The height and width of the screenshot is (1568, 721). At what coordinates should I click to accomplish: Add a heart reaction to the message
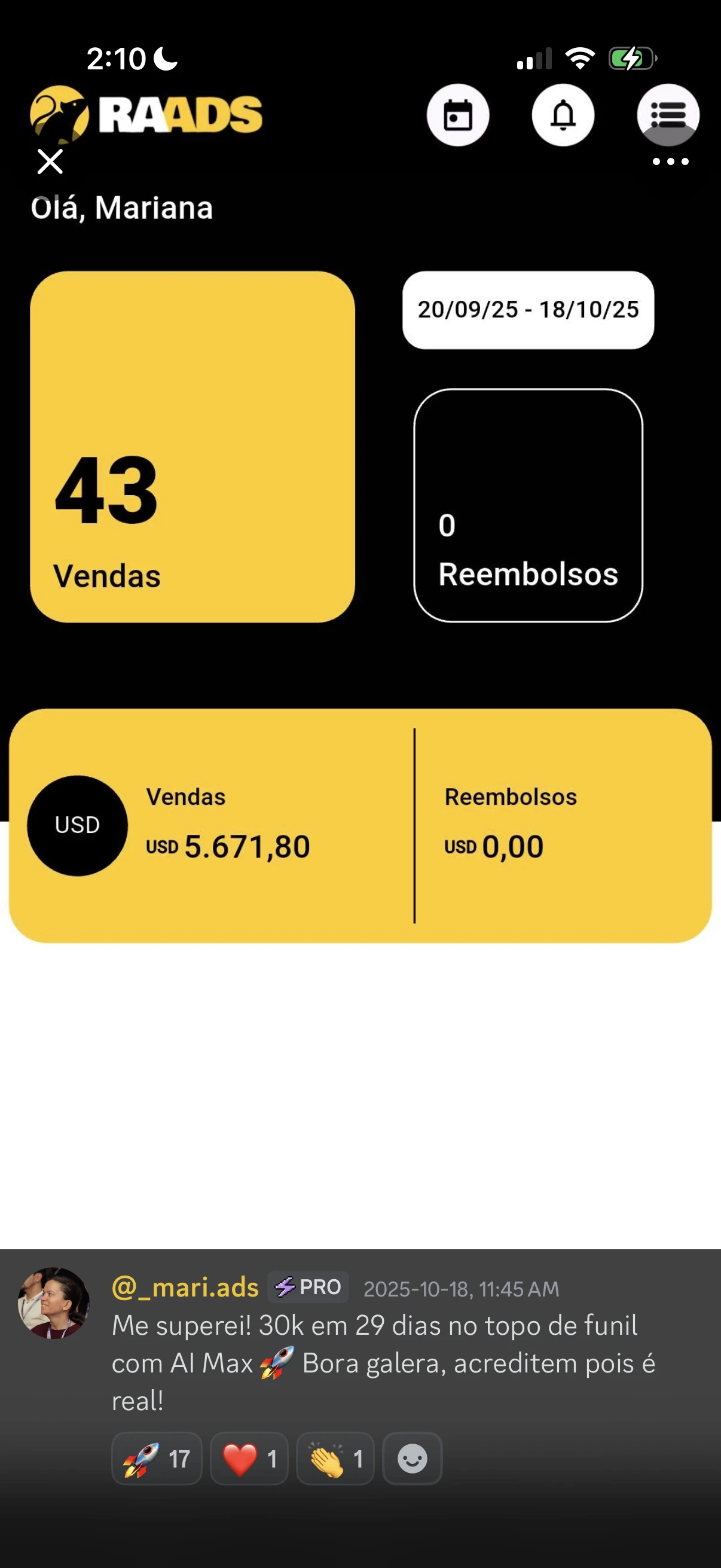point(249,1459)
